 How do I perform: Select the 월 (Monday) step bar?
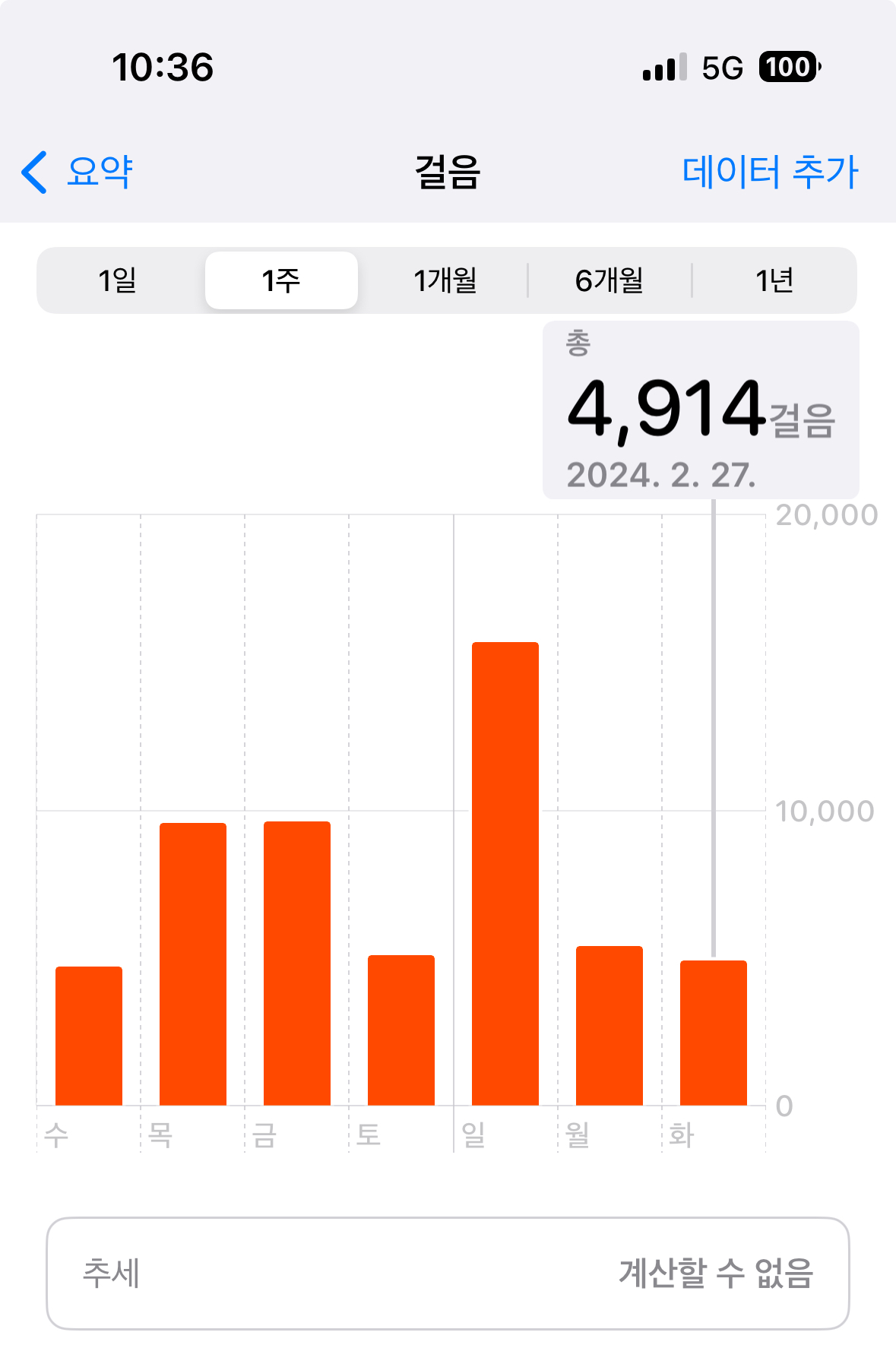[609, 1026]
